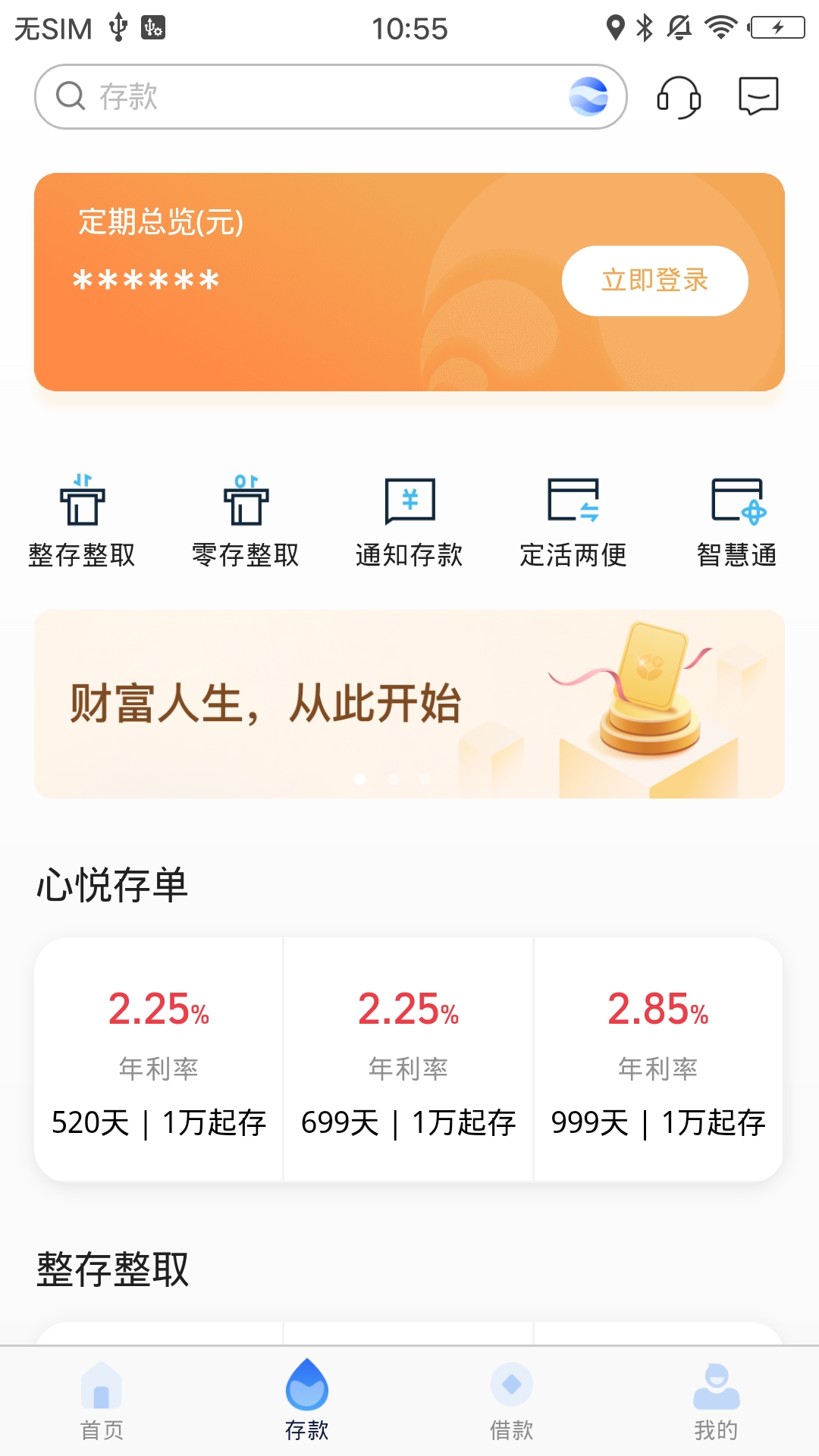Open 整存整取 deposit option
The width and height of the screenshot is (819, 1456).
82,521
